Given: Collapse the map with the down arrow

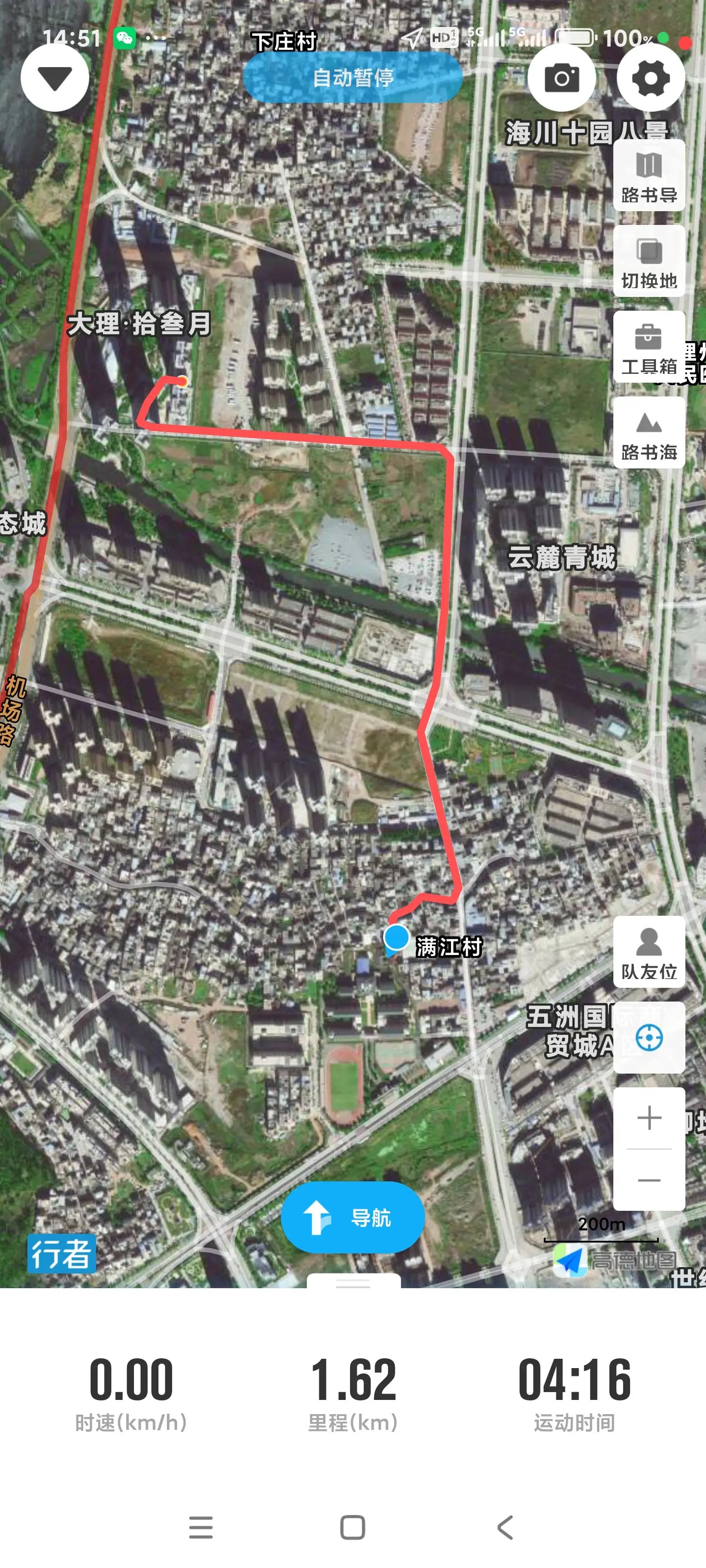Looking at the screenshot, I should pos(55,78).
